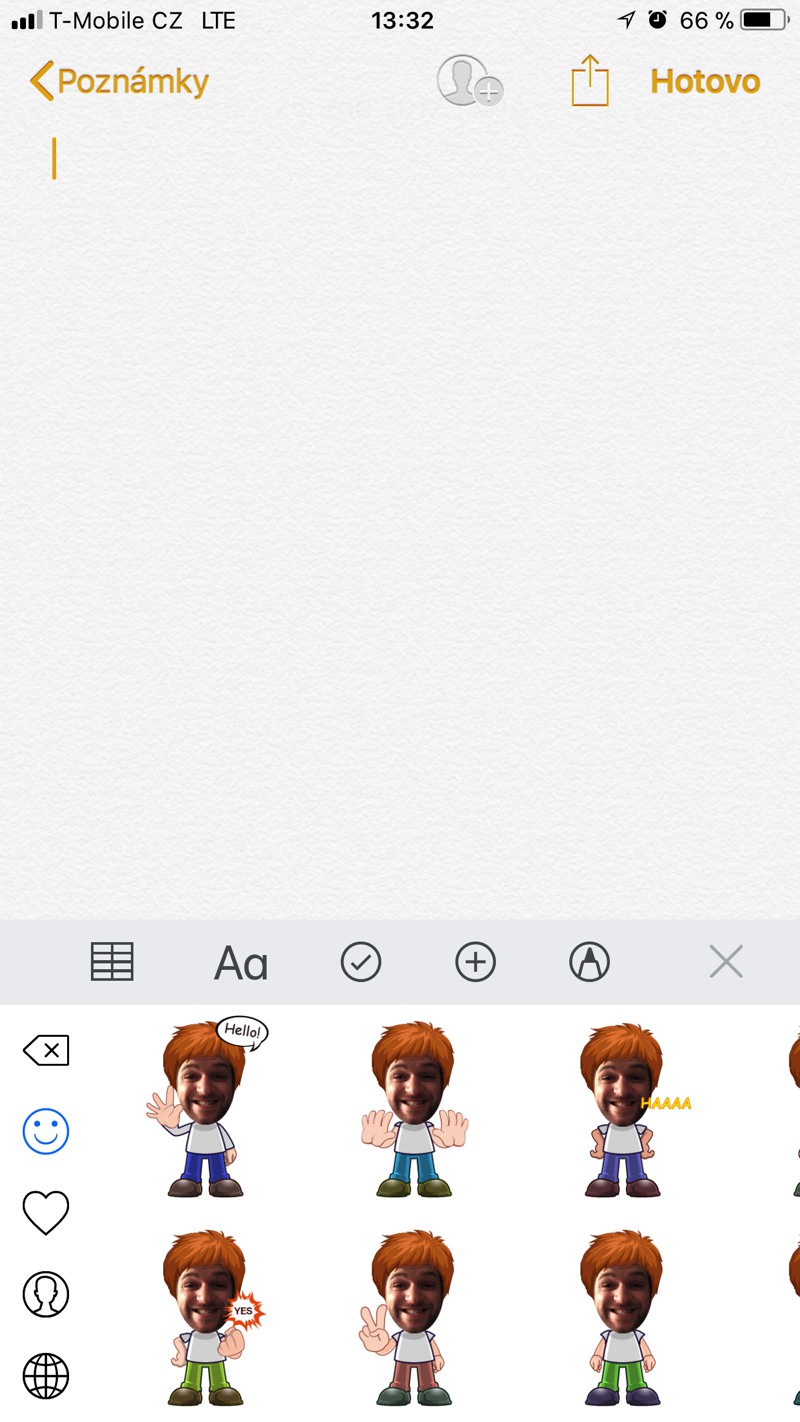Open the Aa text formatting options
The height and width of the screenshot is (1422, 800).
(x=241, y=963)
